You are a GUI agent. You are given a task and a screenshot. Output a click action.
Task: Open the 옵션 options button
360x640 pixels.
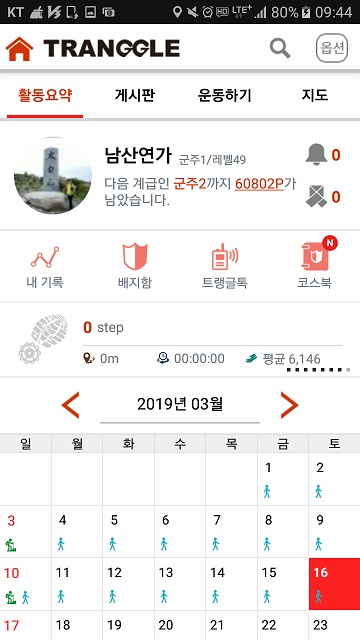332,49
